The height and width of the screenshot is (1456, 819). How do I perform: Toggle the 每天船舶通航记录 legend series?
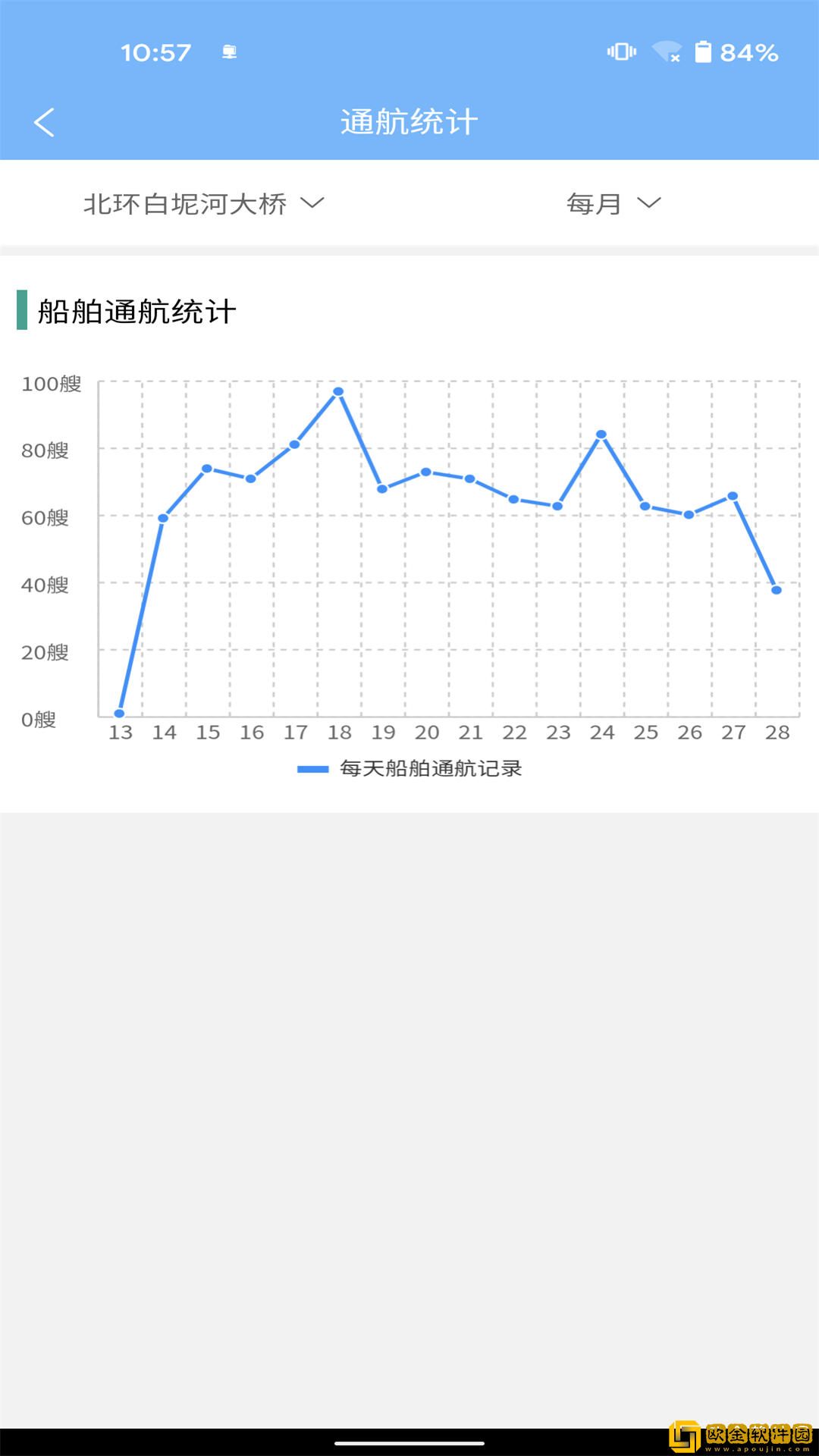coord(409,768)
